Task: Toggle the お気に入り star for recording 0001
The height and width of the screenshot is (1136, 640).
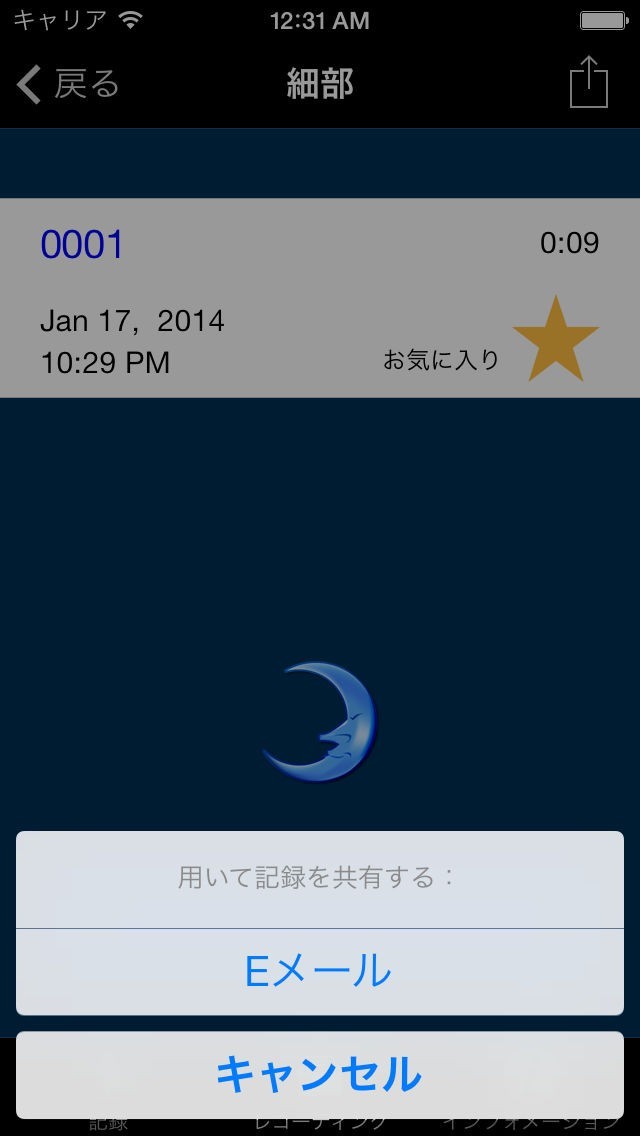Action: (x=555, y=339)
